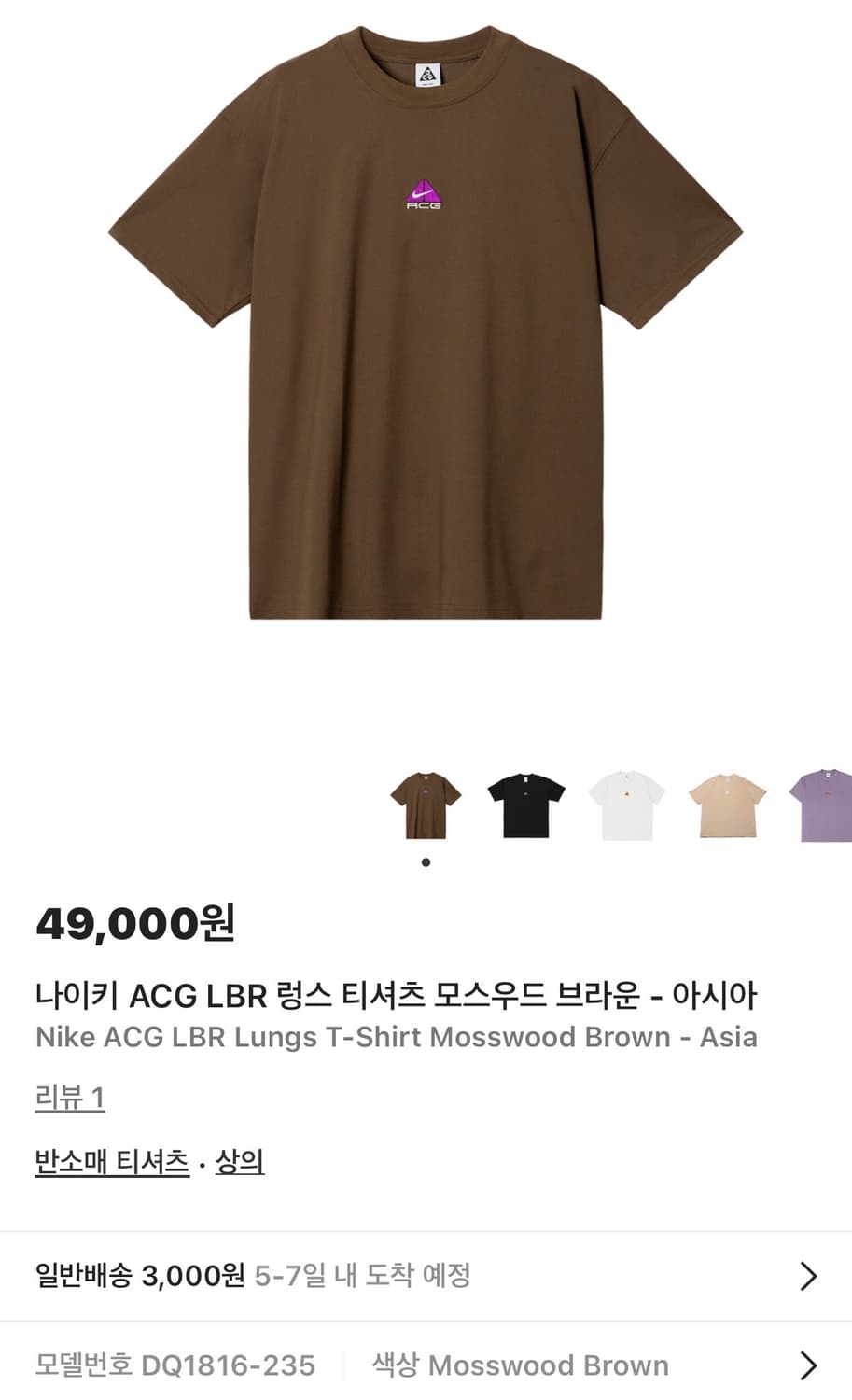Open the 반소매 티셔츠 category link
The height and width of the screenshot is (1400, 852).
110,1162
